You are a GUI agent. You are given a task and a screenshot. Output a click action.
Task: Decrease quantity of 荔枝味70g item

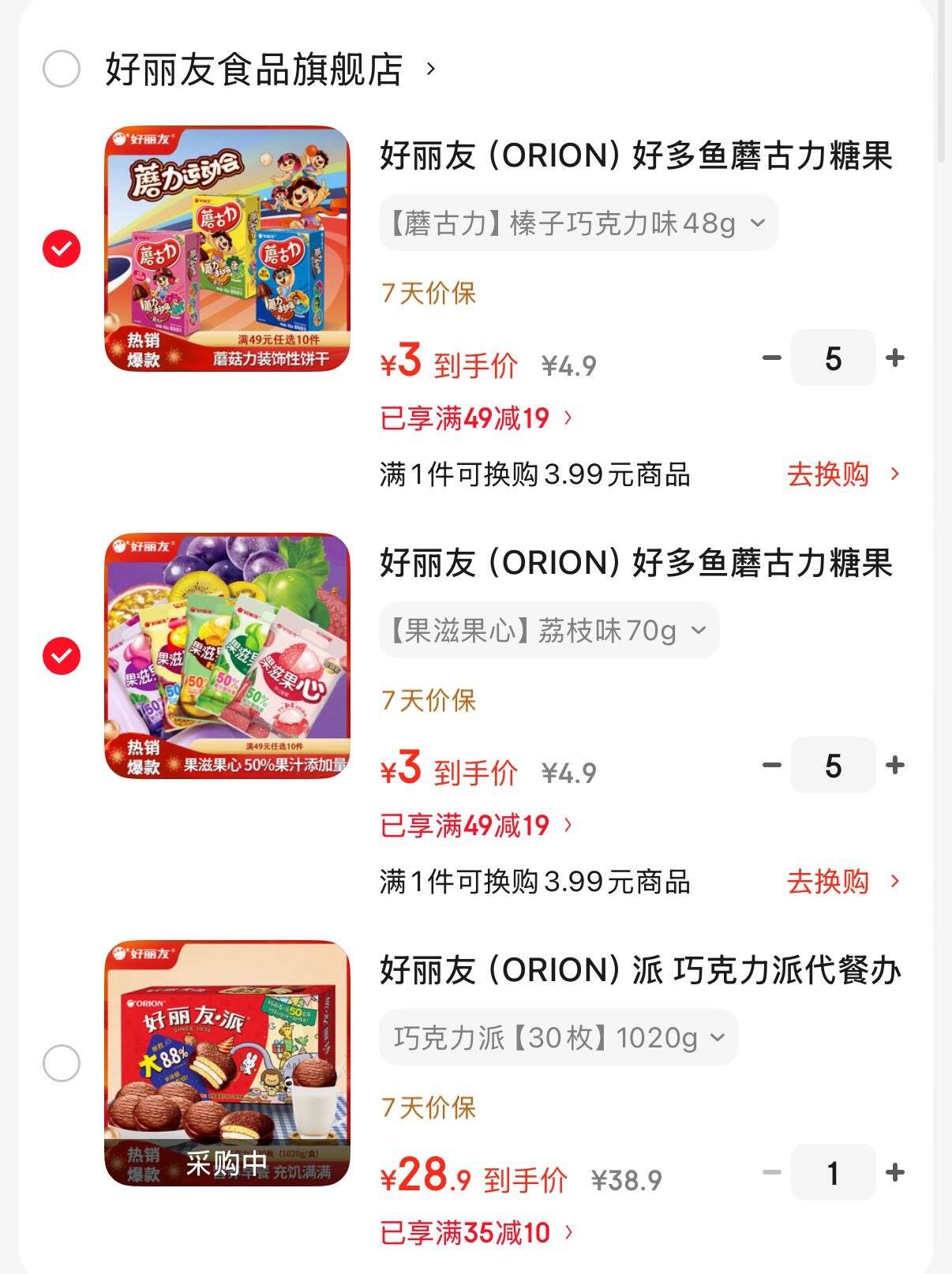[771, 766]
